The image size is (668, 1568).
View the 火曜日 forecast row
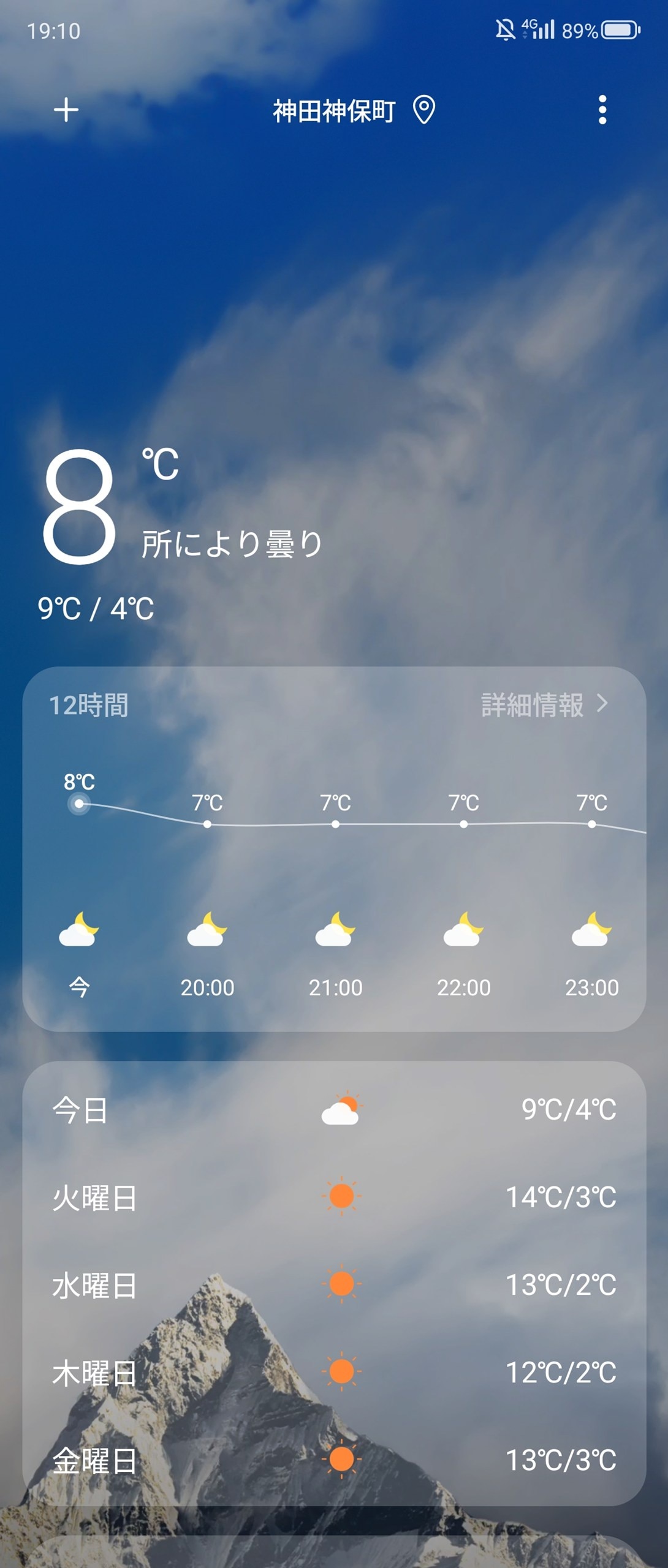(x=334, y=1197)
